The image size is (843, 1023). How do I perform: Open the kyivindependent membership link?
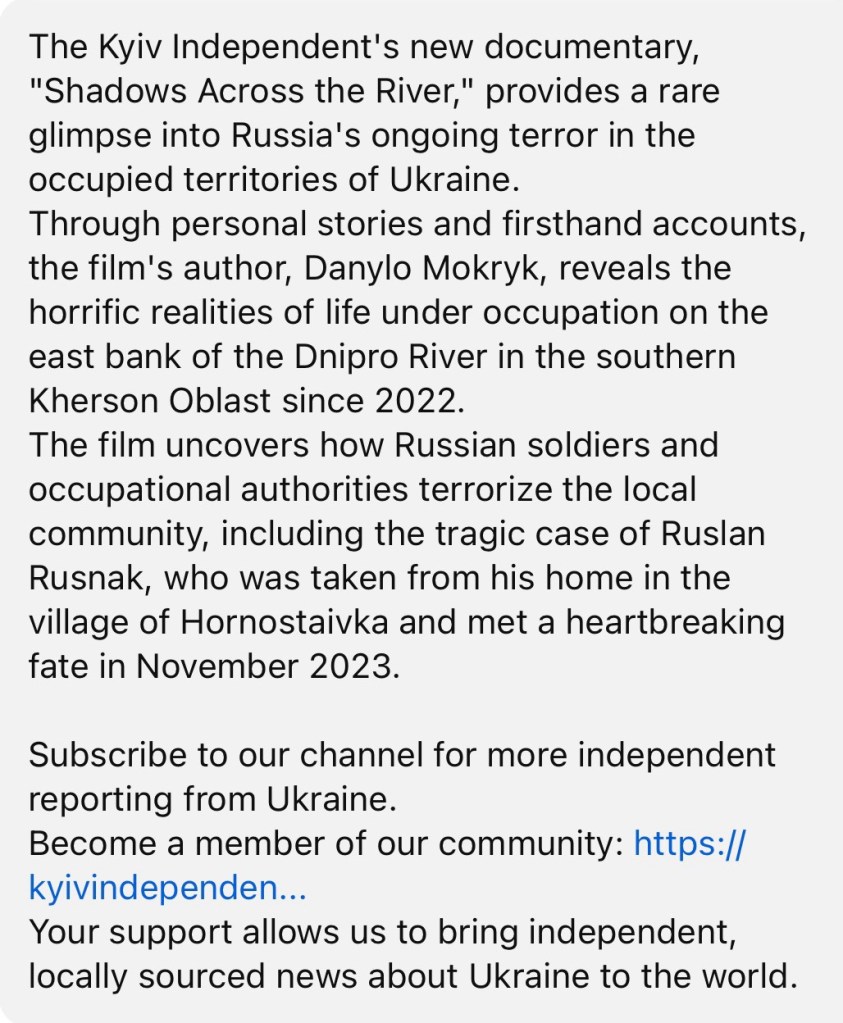pyautogui.click(x=167, y=887)
